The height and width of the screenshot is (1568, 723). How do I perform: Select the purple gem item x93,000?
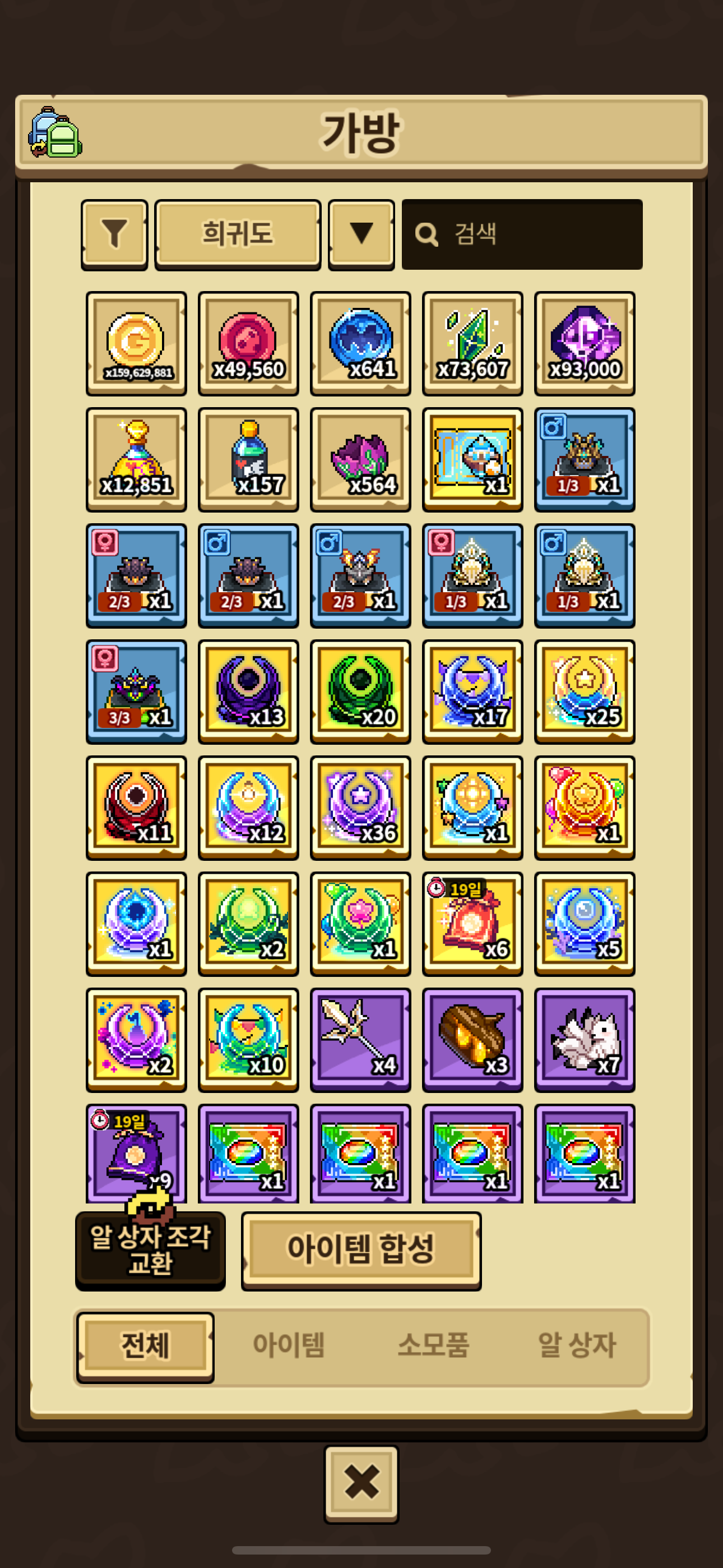tap(585, 343)
